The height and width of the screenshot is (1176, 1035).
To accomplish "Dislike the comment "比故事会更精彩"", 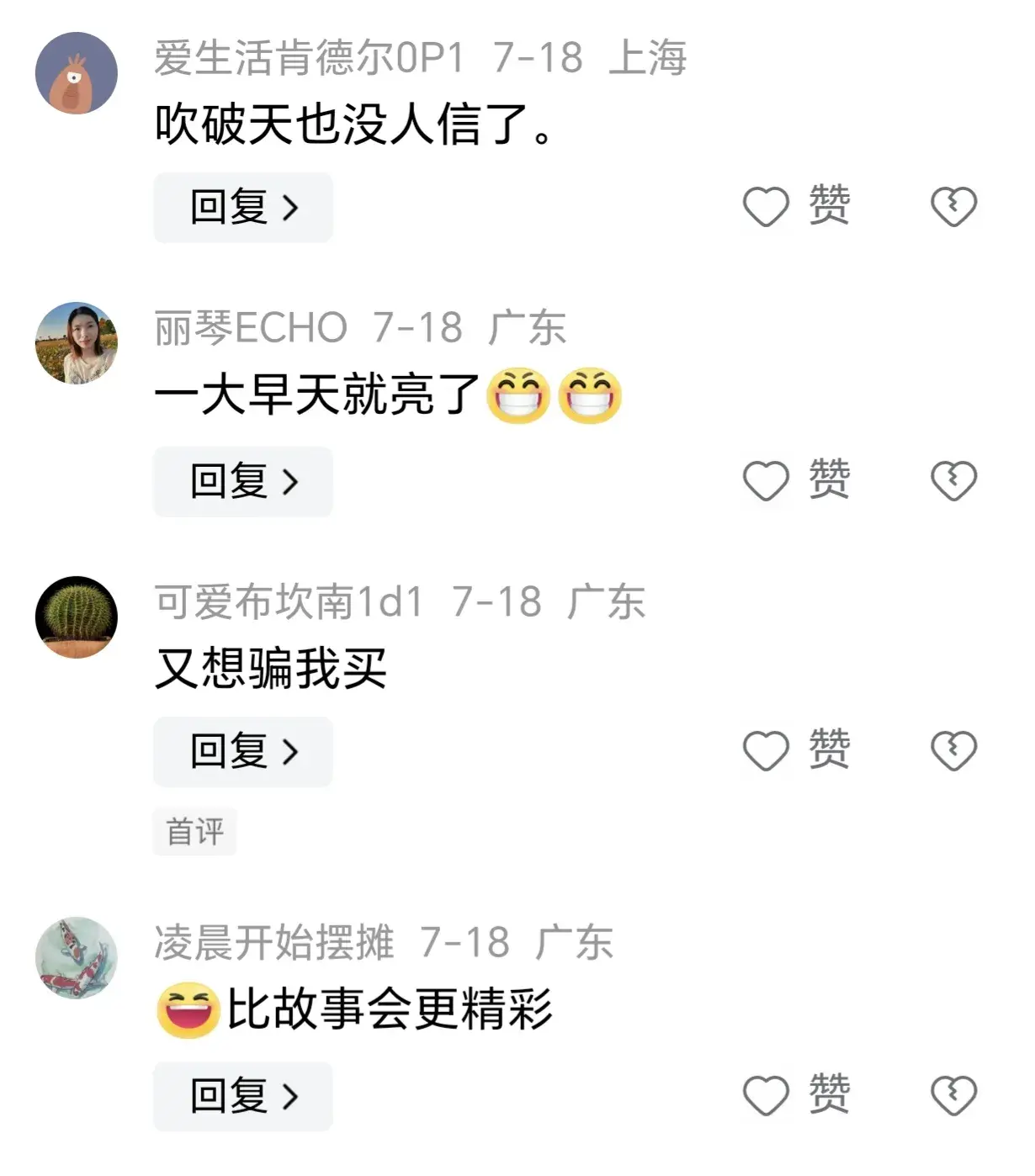I will (x=953, y=1096).
